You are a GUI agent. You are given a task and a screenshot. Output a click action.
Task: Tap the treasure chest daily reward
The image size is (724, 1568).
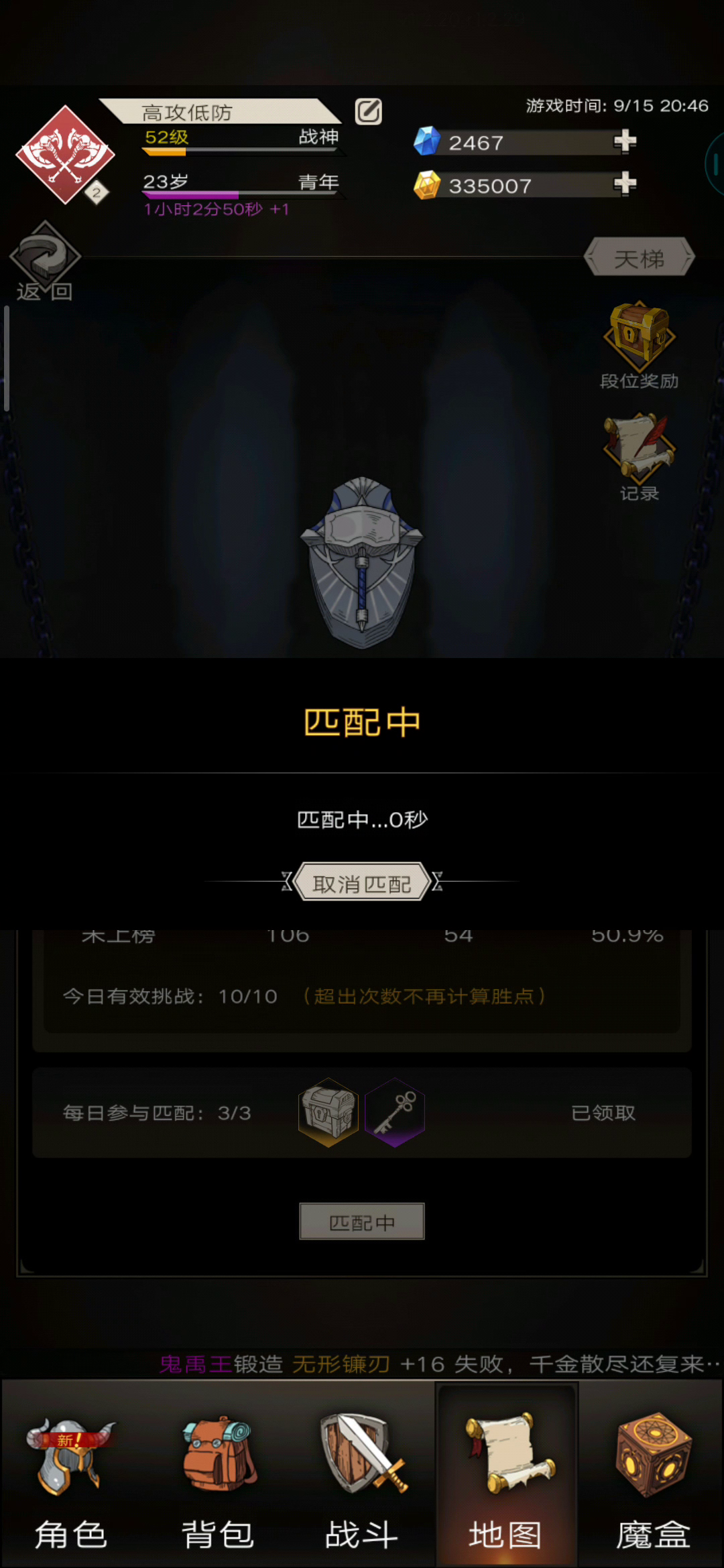[328, 1112]
